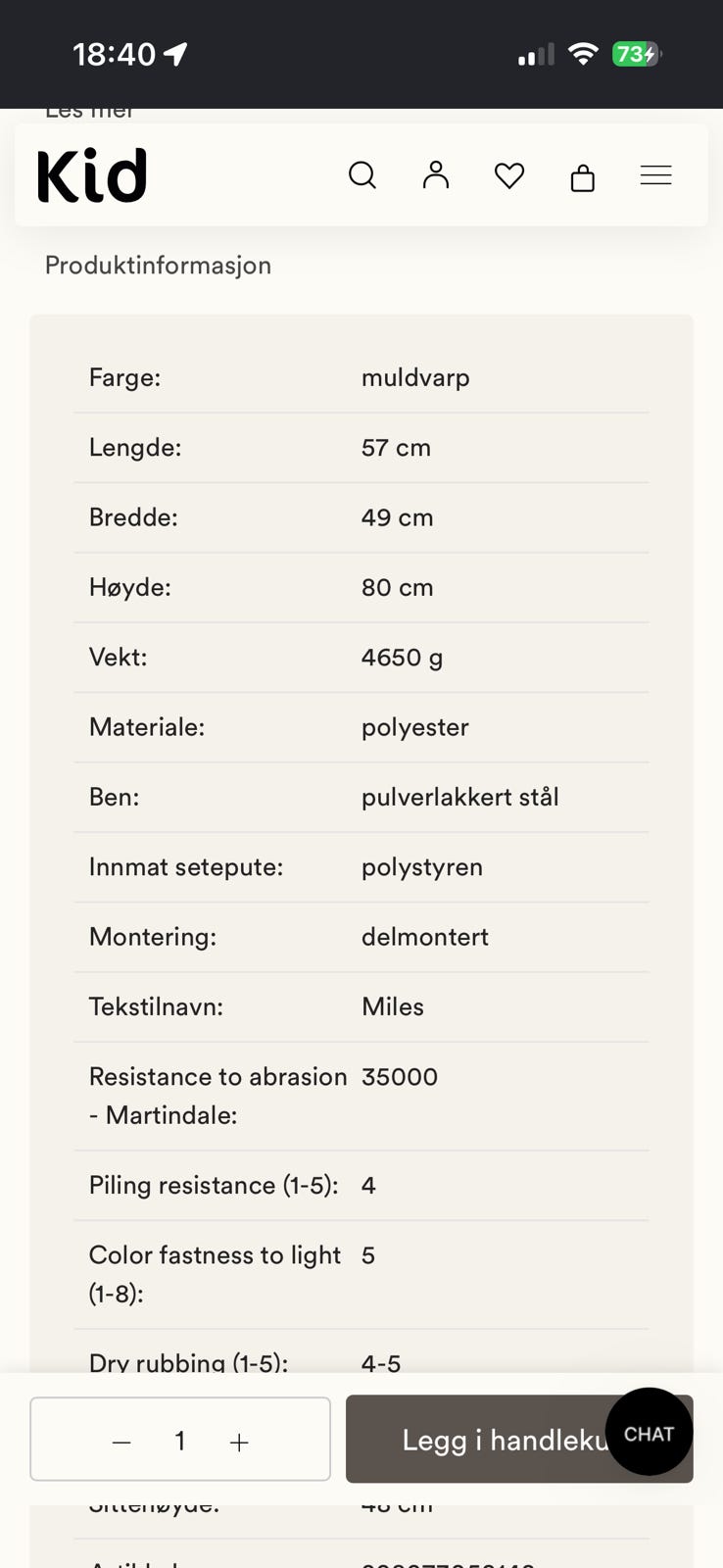Screen dimensions: 723x1568
Task: Open the CHAT bubble
Action: (x=650, y=1432)
